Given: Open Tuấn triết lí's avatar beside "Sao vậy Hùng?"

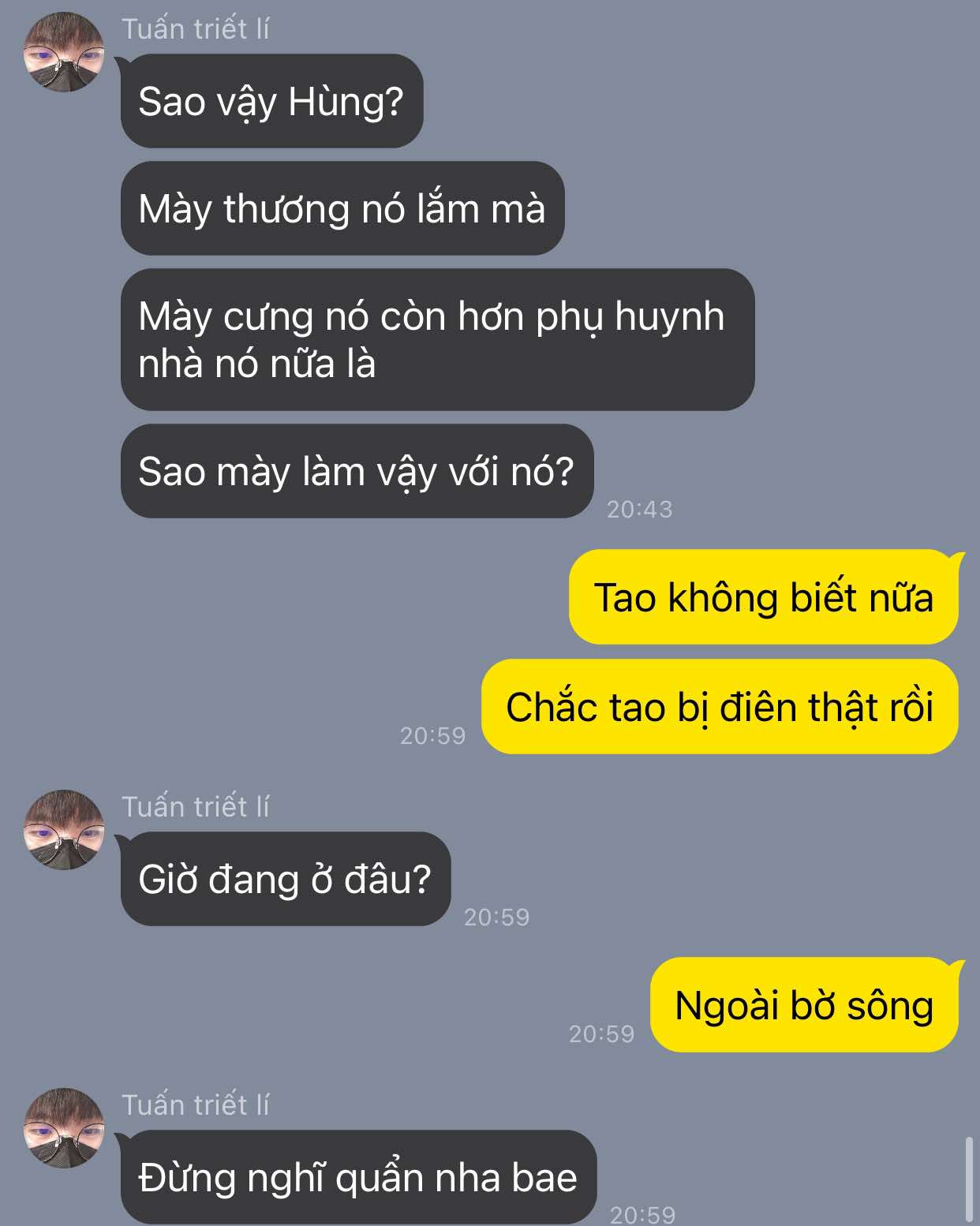Looking at the screenshot, I should 64,52.
